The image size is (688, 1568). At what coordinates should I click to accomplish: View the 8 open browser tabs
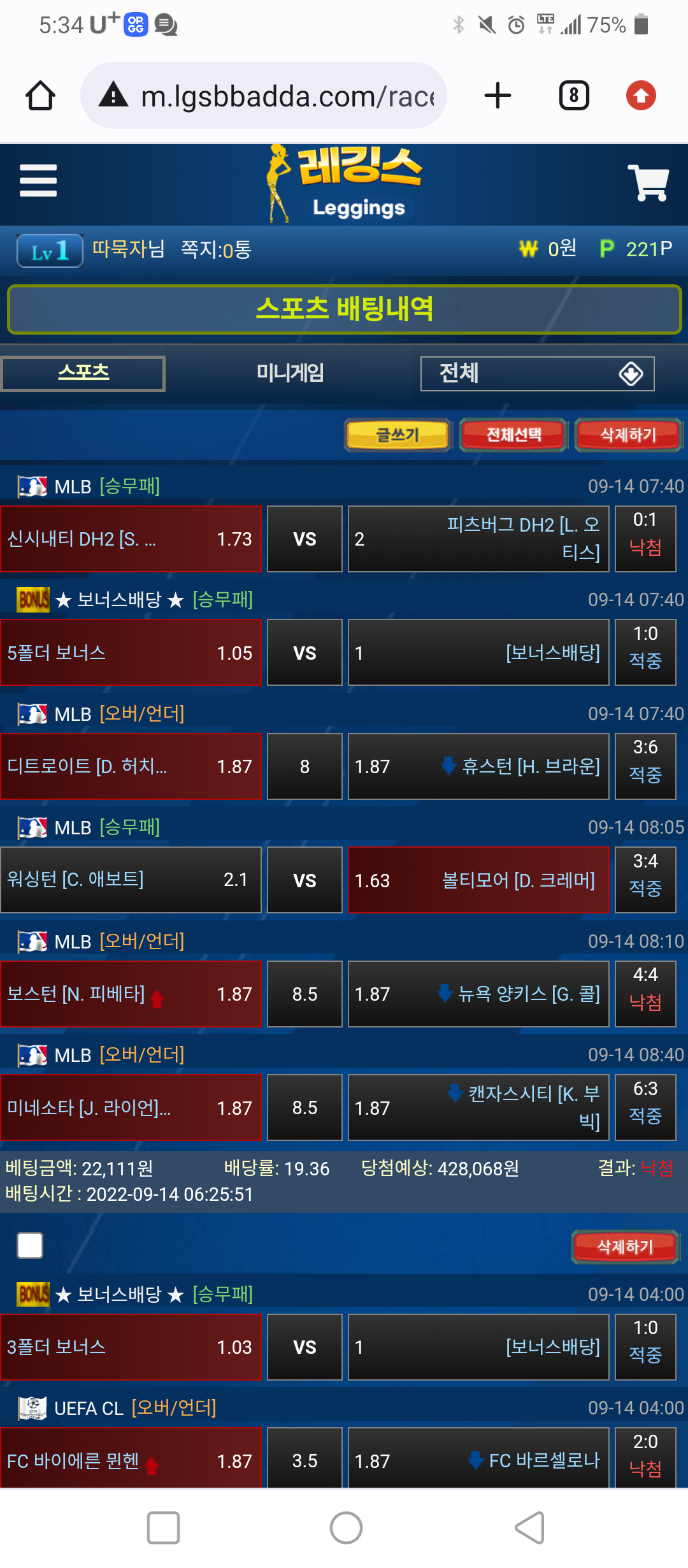573,96
